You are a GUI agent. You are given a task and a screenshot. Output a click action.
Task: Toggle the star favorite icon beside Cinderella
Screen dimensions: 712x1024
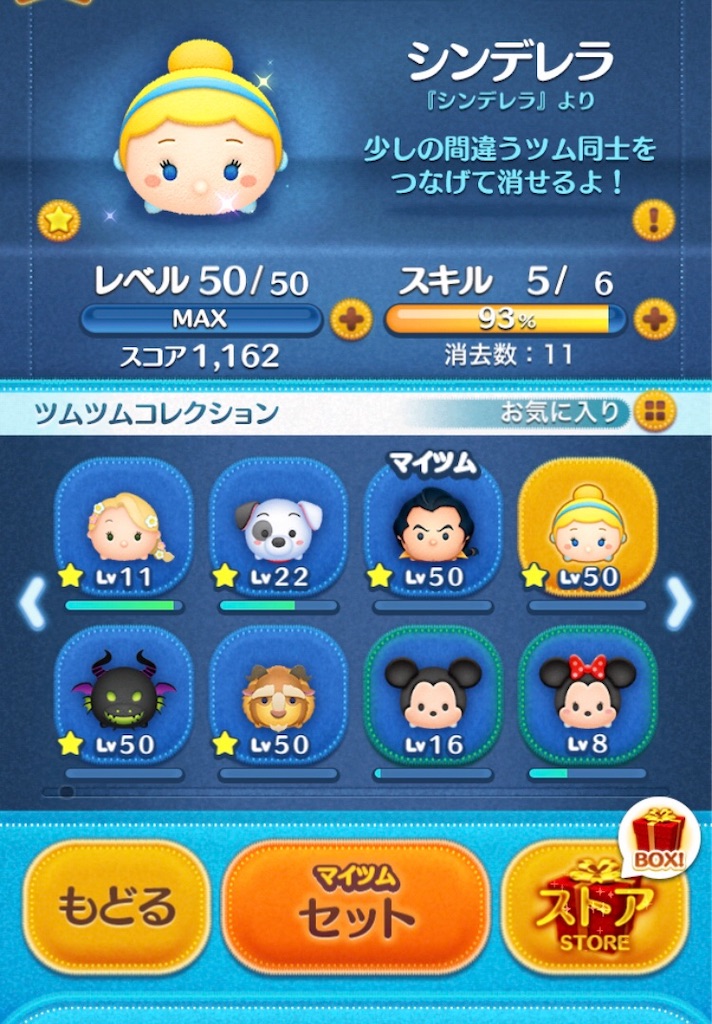coord(58,221)
